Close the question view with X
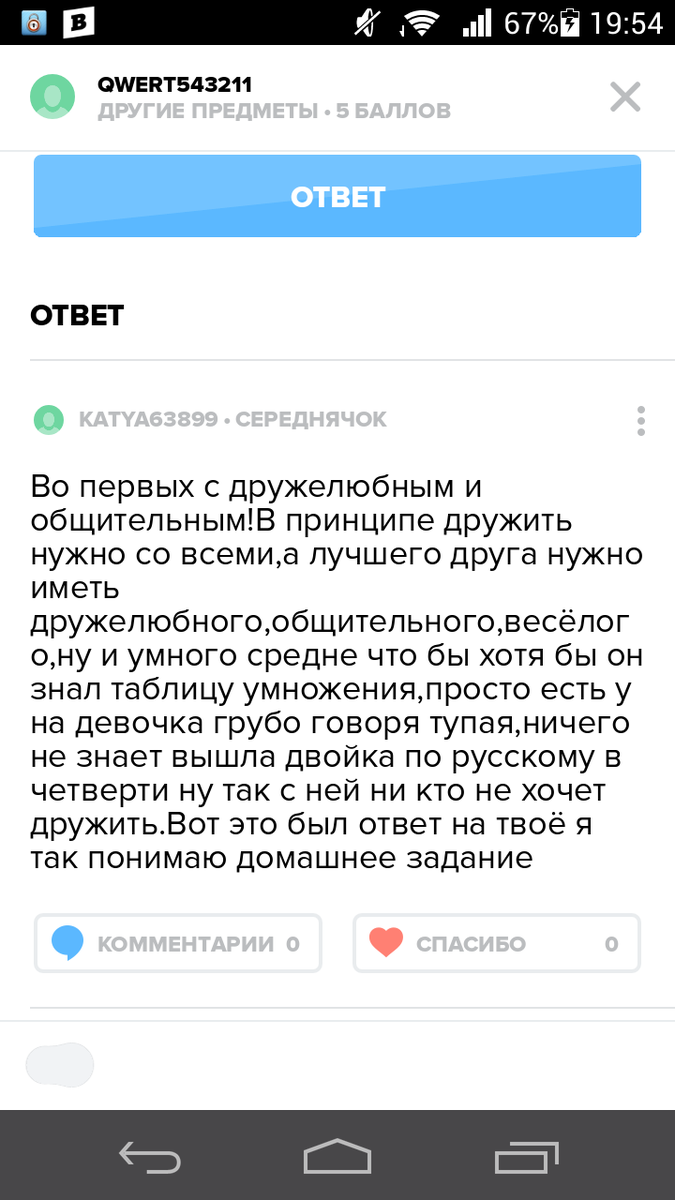The width and height of the screenshot is (675, 1200). [625, 97]
